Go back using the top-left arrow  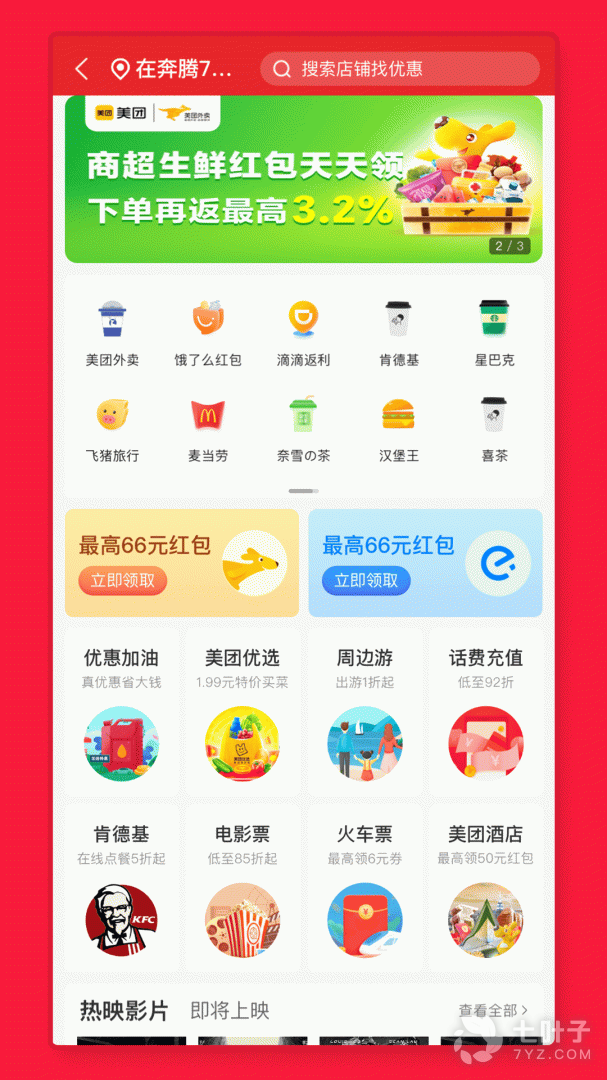(x=82, y=69)
